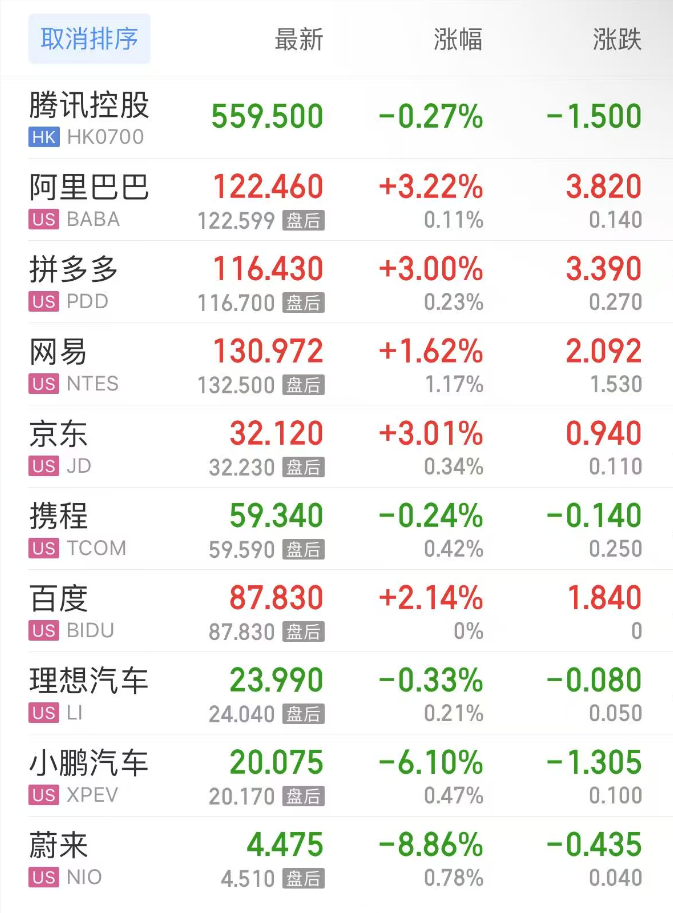Tap the 取消排序 button
673x913 pixels.
[89, 39]
